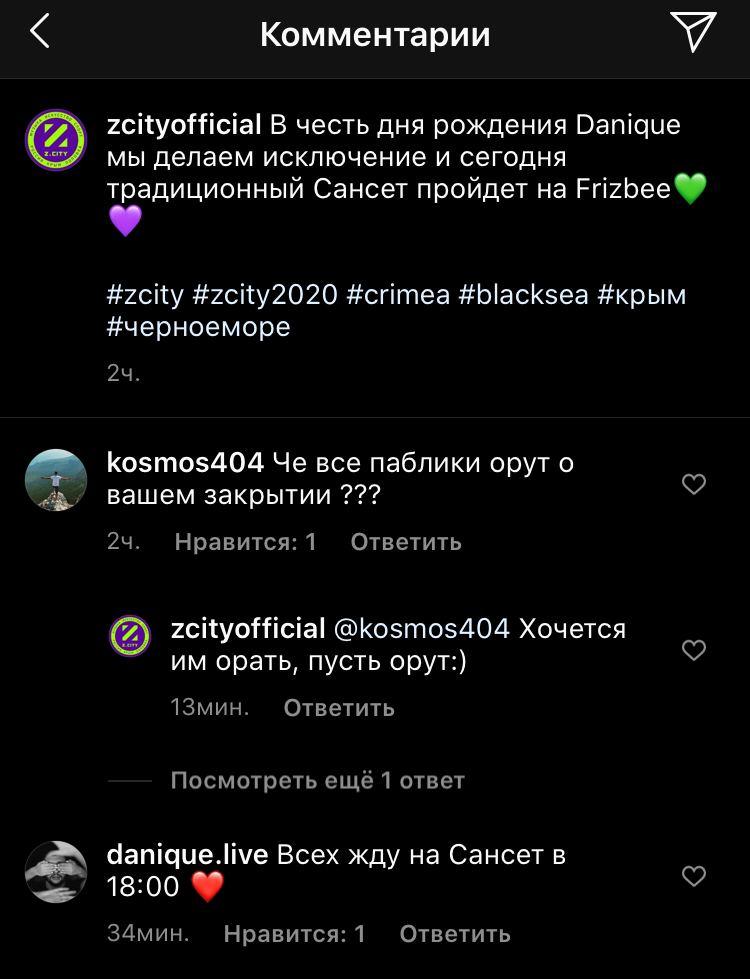Open danique.live's profile by username

click(x=187, y=855)
